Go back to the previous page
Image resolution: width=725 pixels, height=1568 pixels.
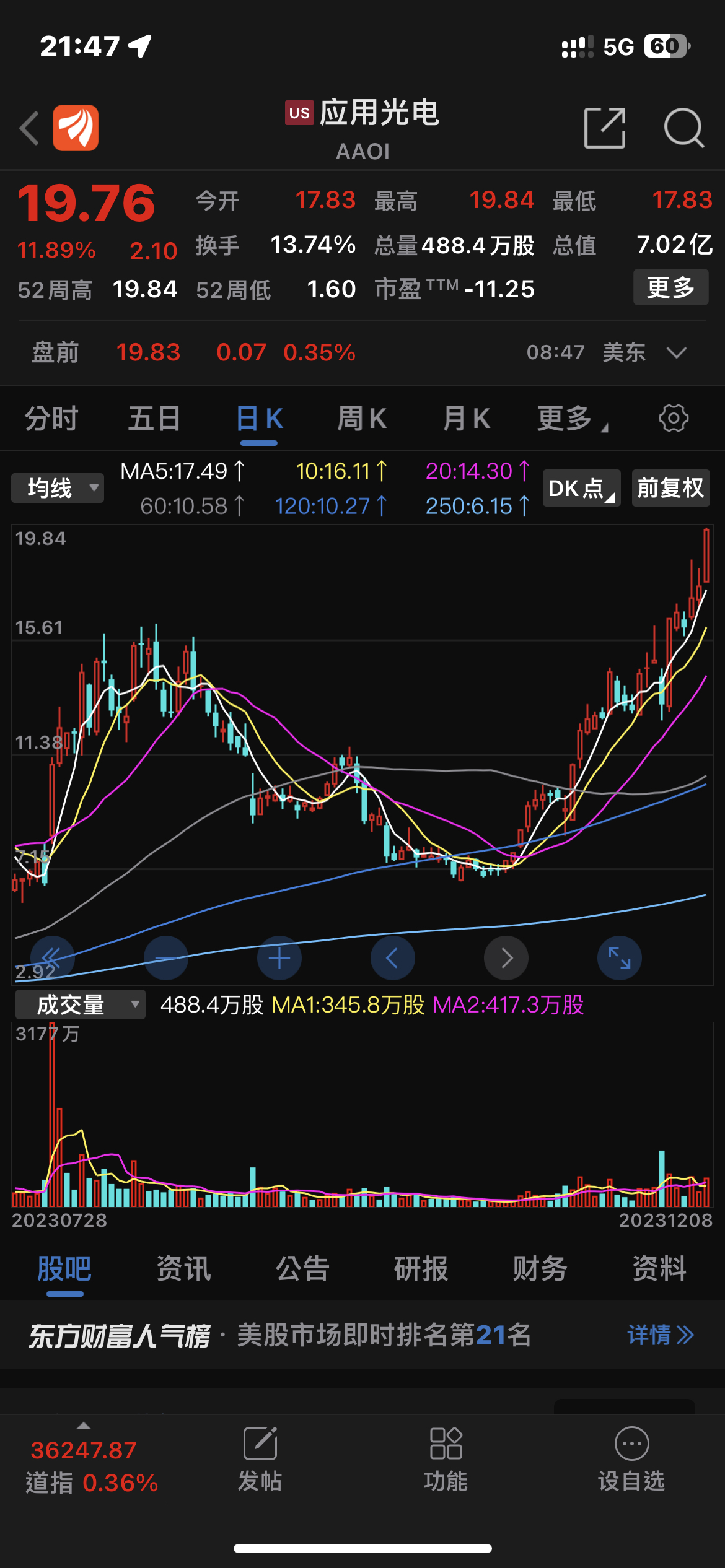click(30, 128)
